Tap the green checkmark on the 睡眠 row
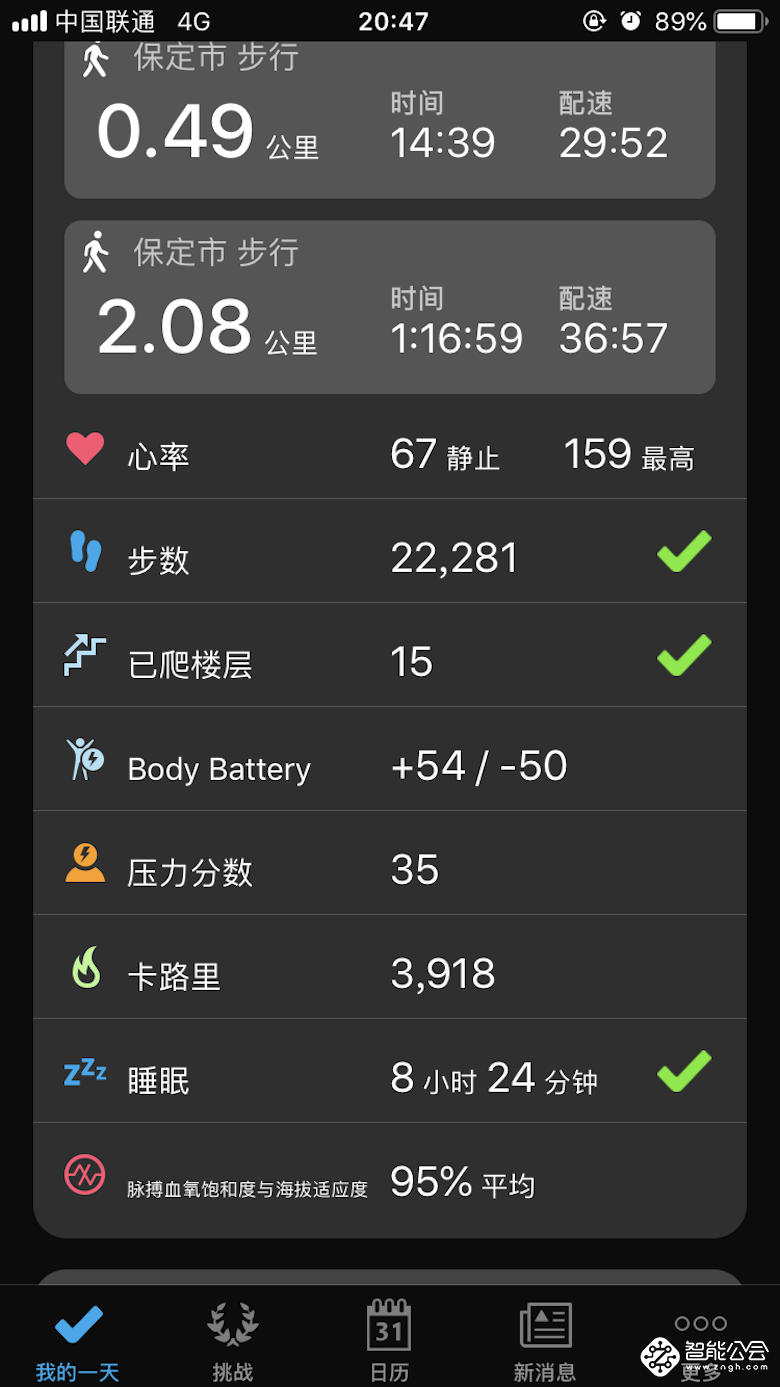The width and height of the screenshot is (780, 1387). tap(683, 1069)
